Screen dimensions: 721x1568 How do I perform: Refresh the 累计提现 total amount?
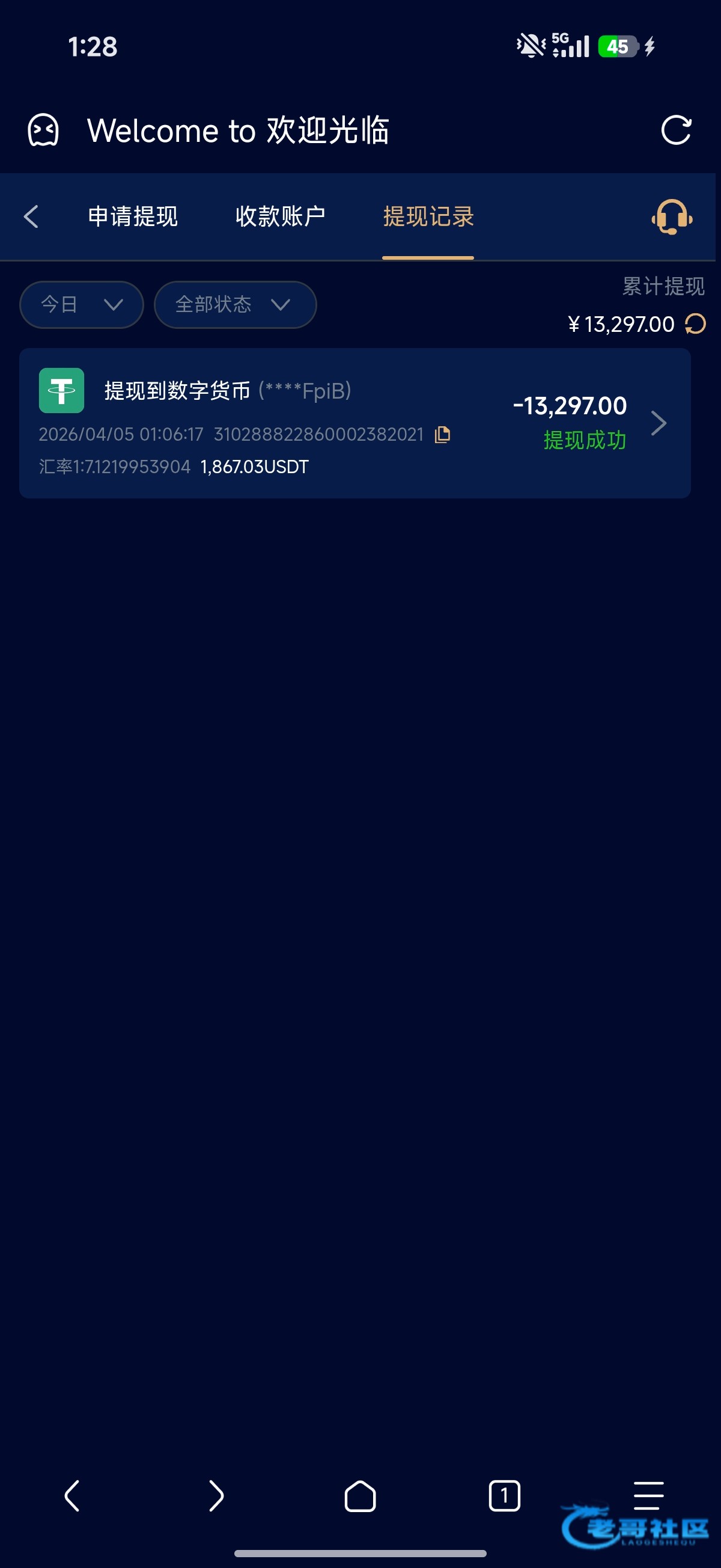coord(695,324)
